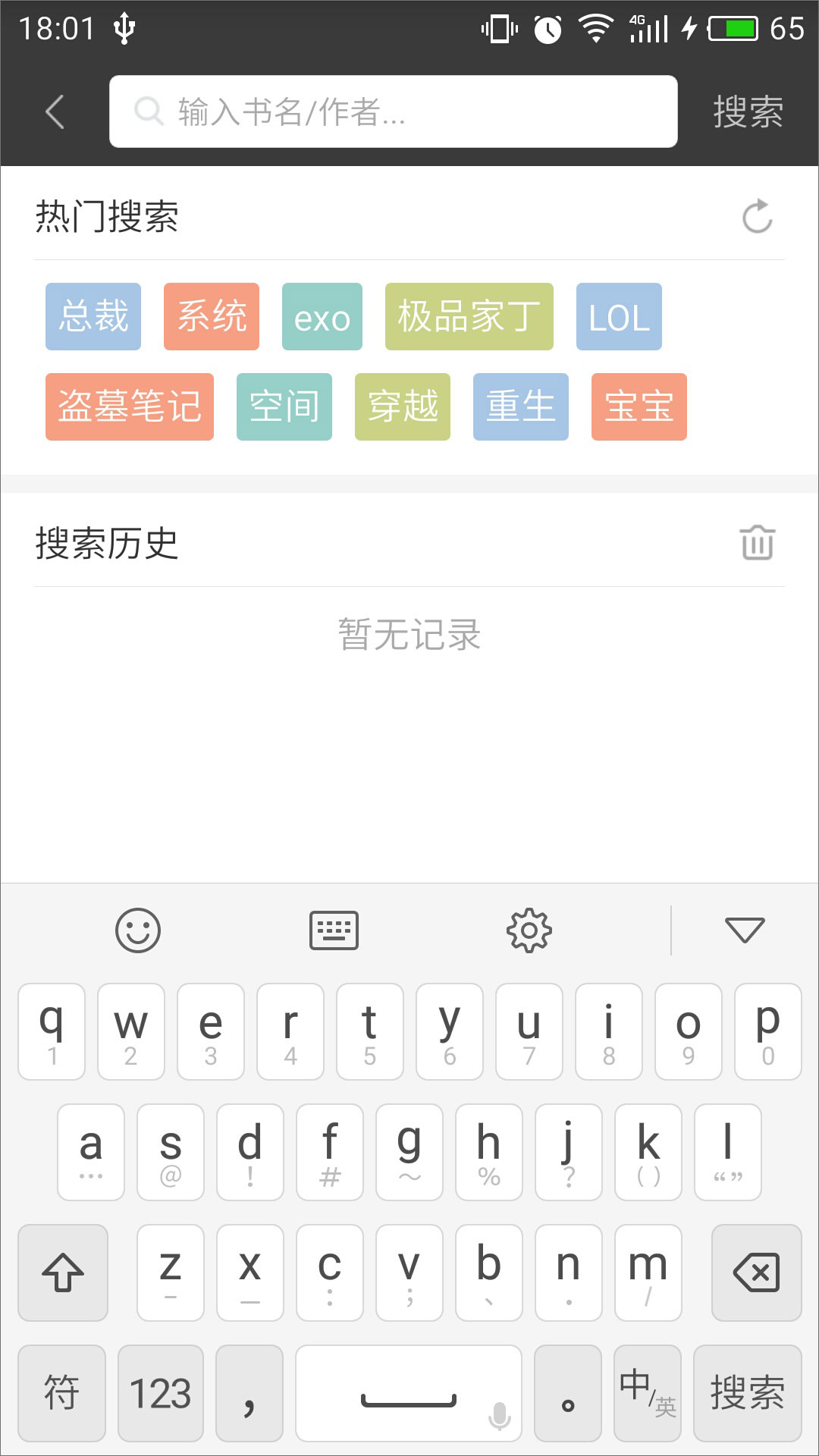The width and height of the screenshot is (819, 1456).
Task: Tap the 输入书名/作者 search input field
Action: point(394,111)
